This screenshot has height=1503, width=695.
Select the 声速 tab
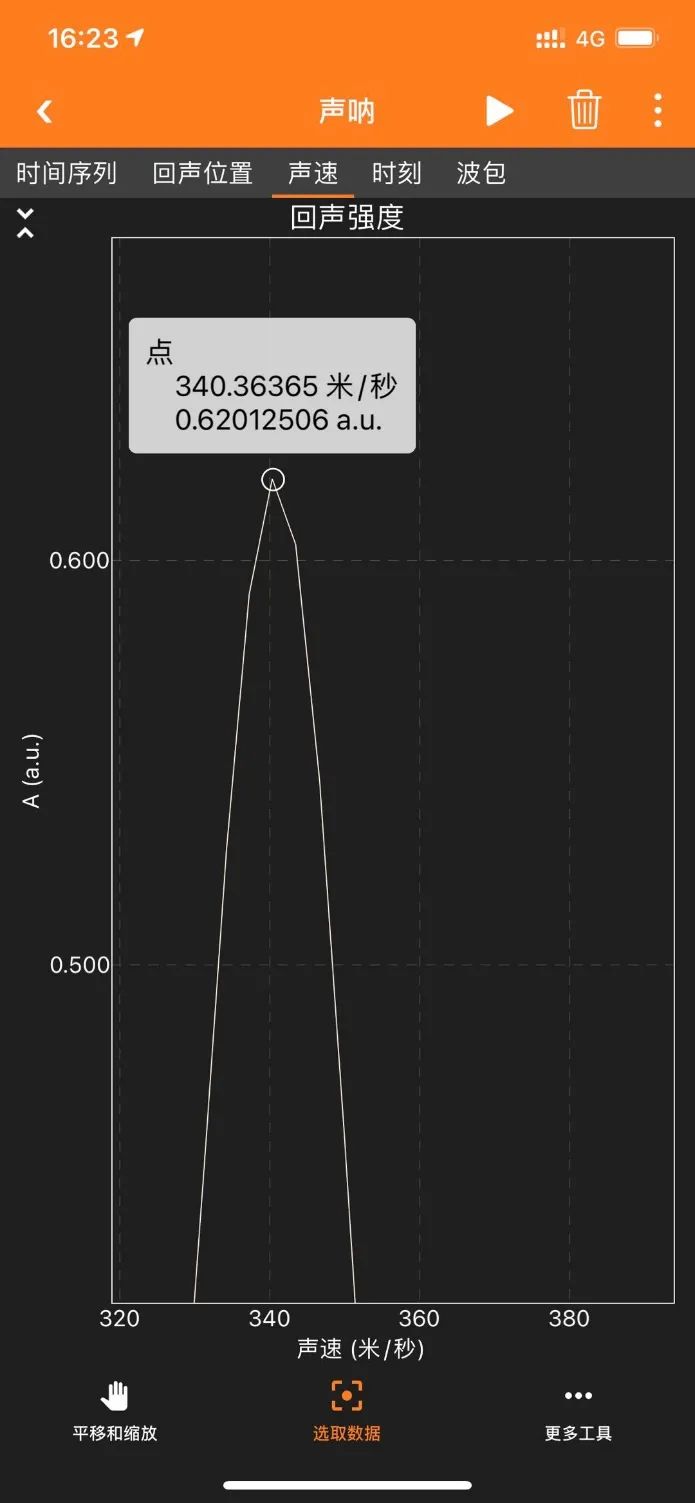313,173
